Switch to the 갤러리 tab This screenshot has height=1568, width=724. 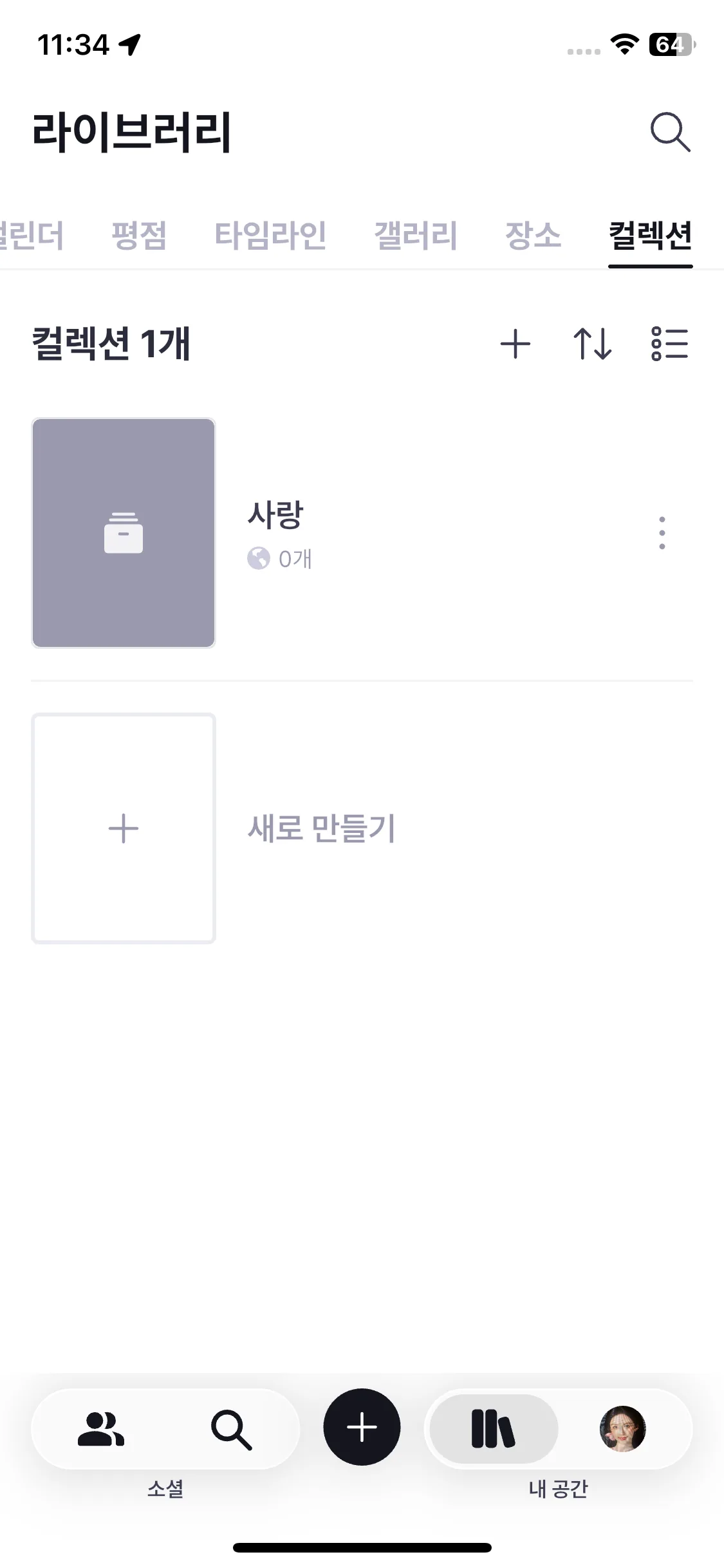[416, 235]
